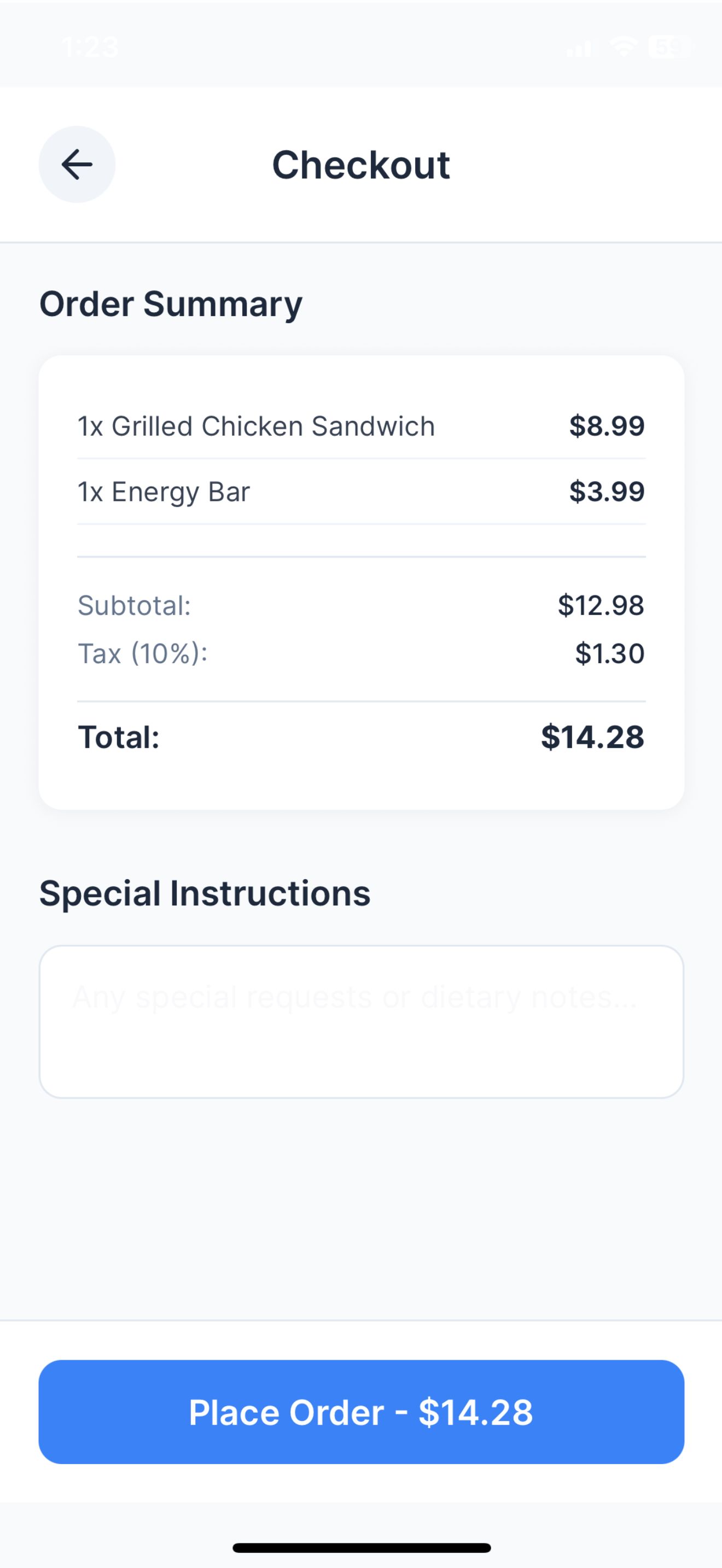Viewport: 722px width, 1568px height.
Task: Focus the Special Instructions text field
Action: (x=361, y=1021)
